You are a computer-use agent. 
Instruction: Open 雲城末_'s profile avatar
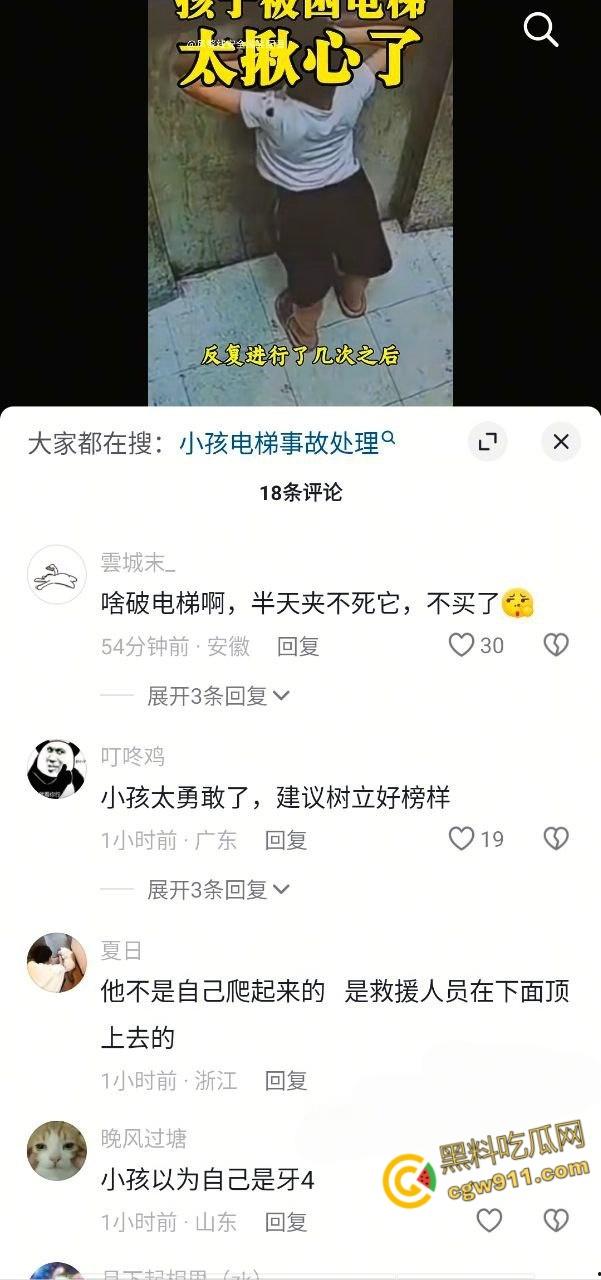tap(56, 575)
